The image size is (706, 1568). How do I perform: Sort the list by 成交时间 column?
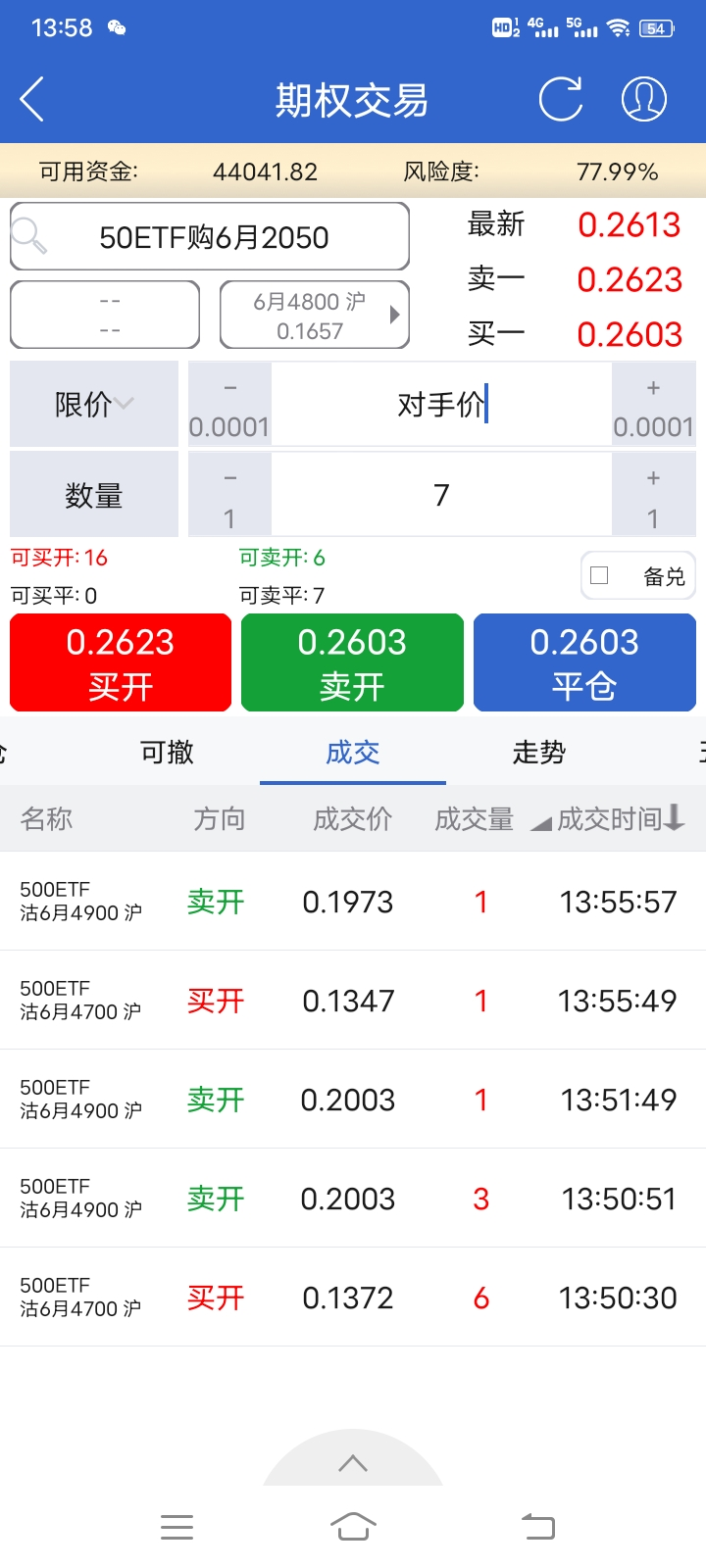click(618, 819)
